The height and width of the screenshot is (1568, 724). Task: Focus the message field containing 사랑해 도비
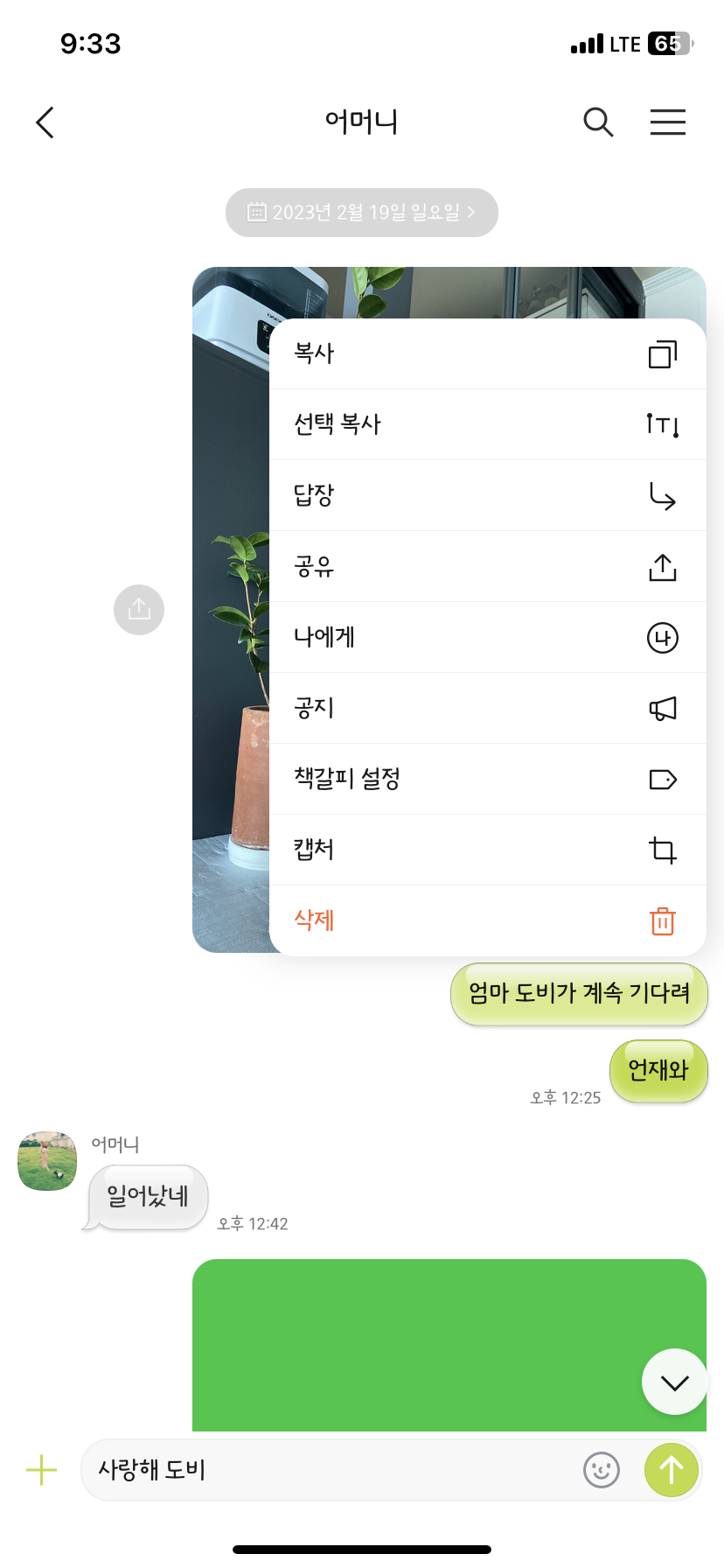pyautogui.click(x=332, y=1470)
